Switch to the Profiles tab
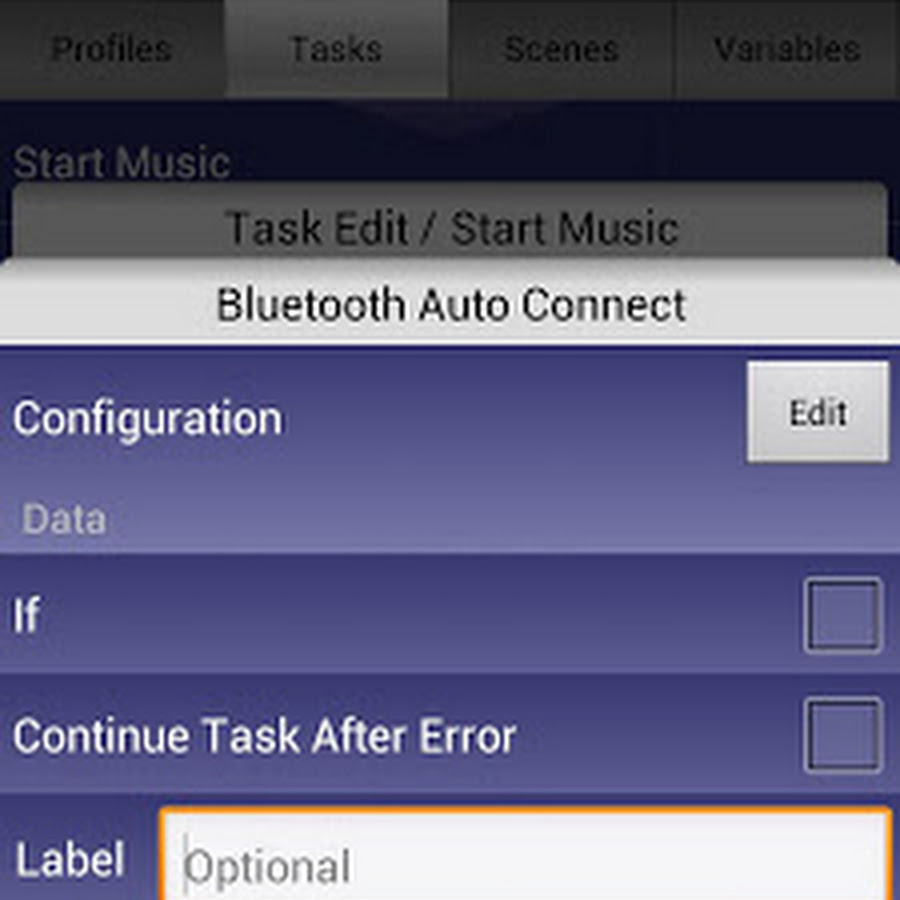This screenshot has width=900, height=900. [112, 49]
